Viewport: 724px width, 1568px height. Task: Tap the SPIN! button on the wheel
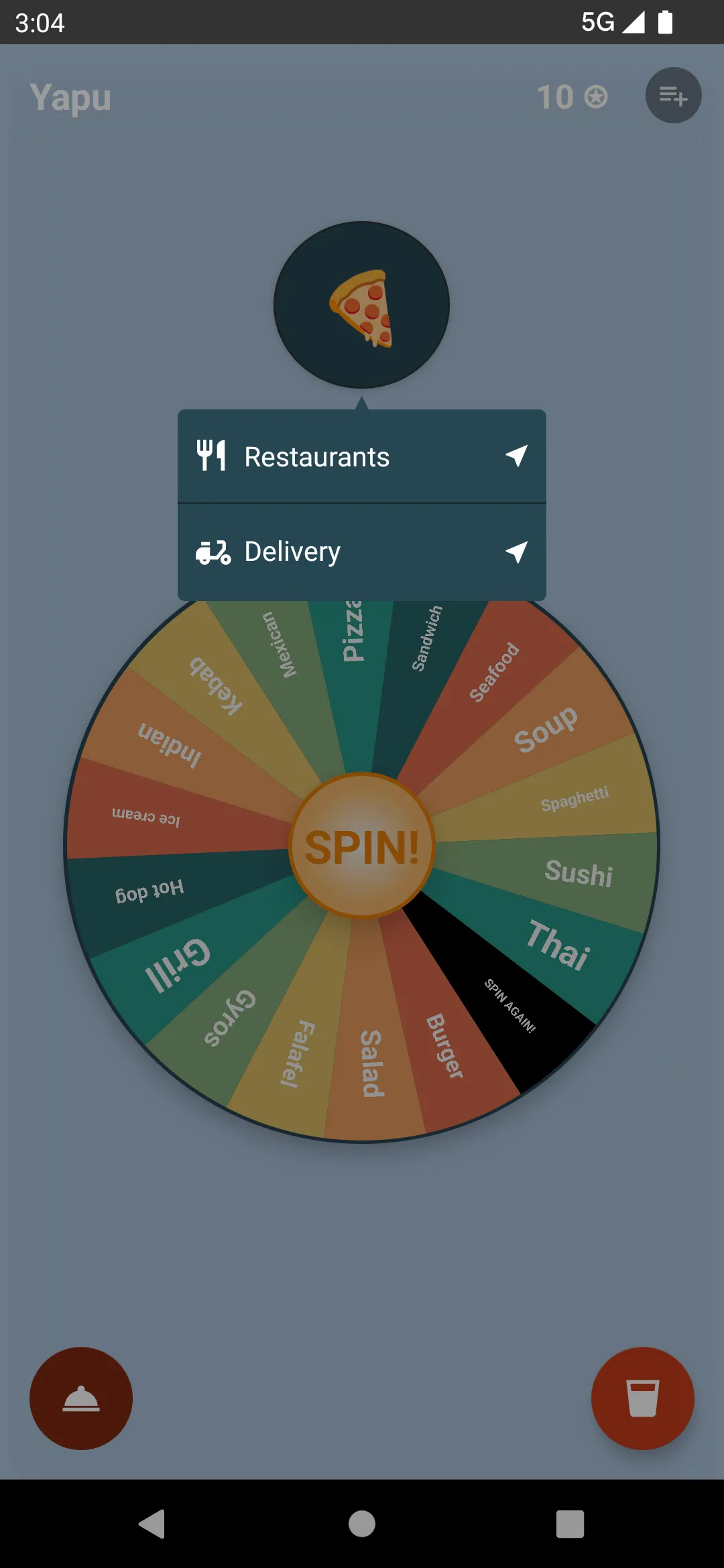[362, 846]
